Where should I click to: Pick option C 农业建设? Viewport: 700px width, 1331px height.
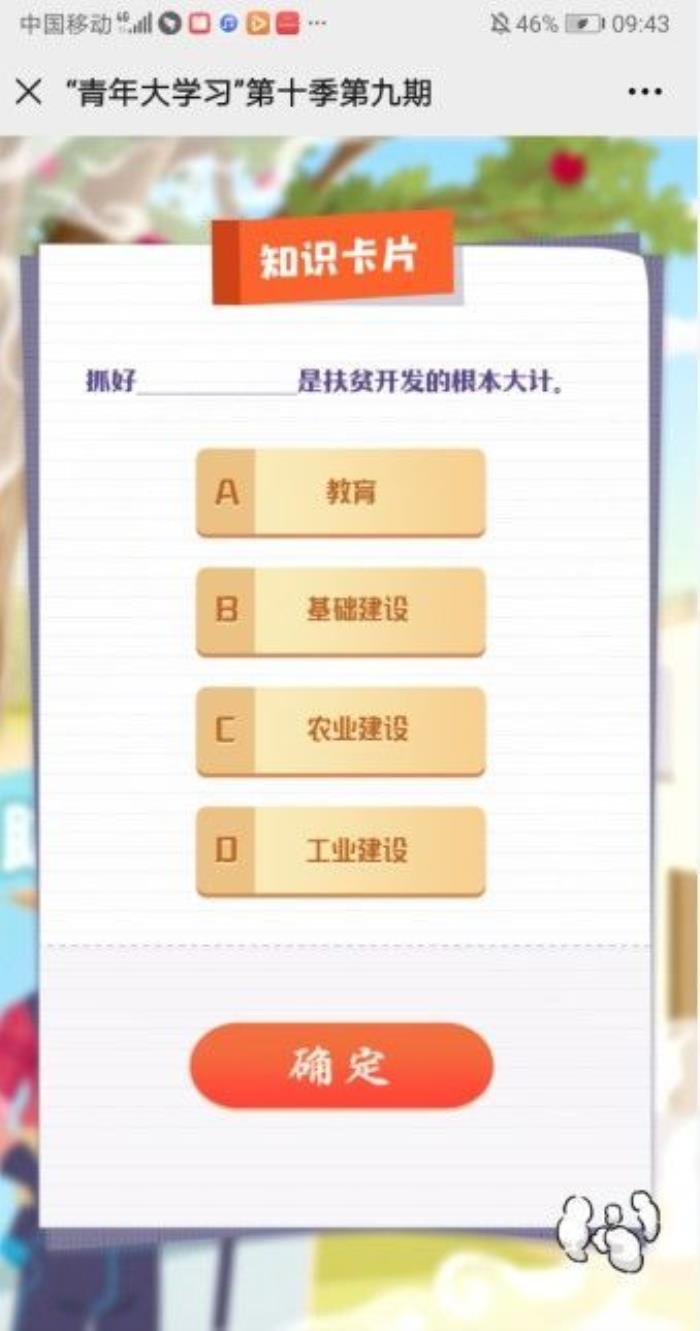pos(341,730)
